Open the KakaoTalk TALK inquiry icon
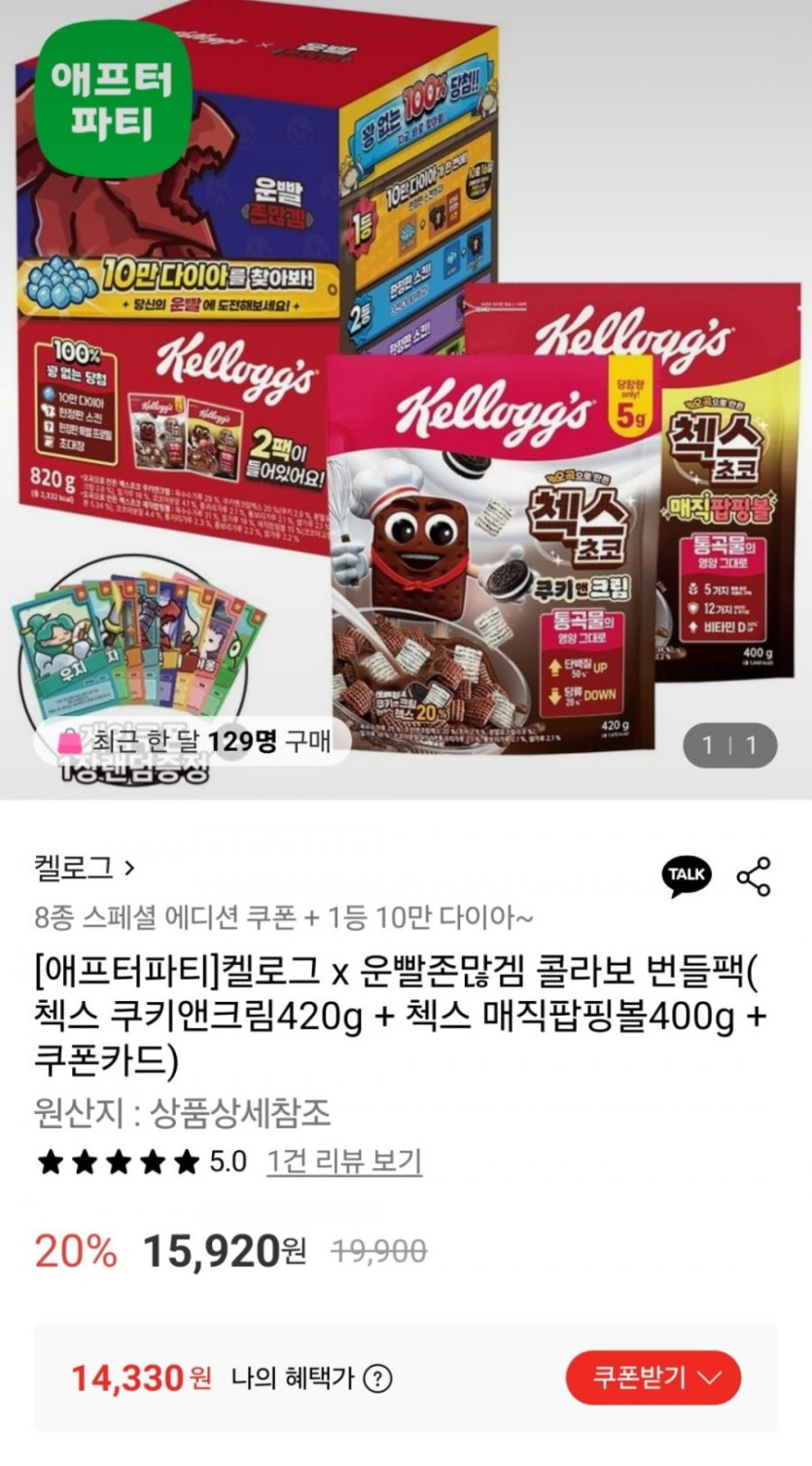The image size is (812, 1466). pyautogui.click(x=687, y=875)
